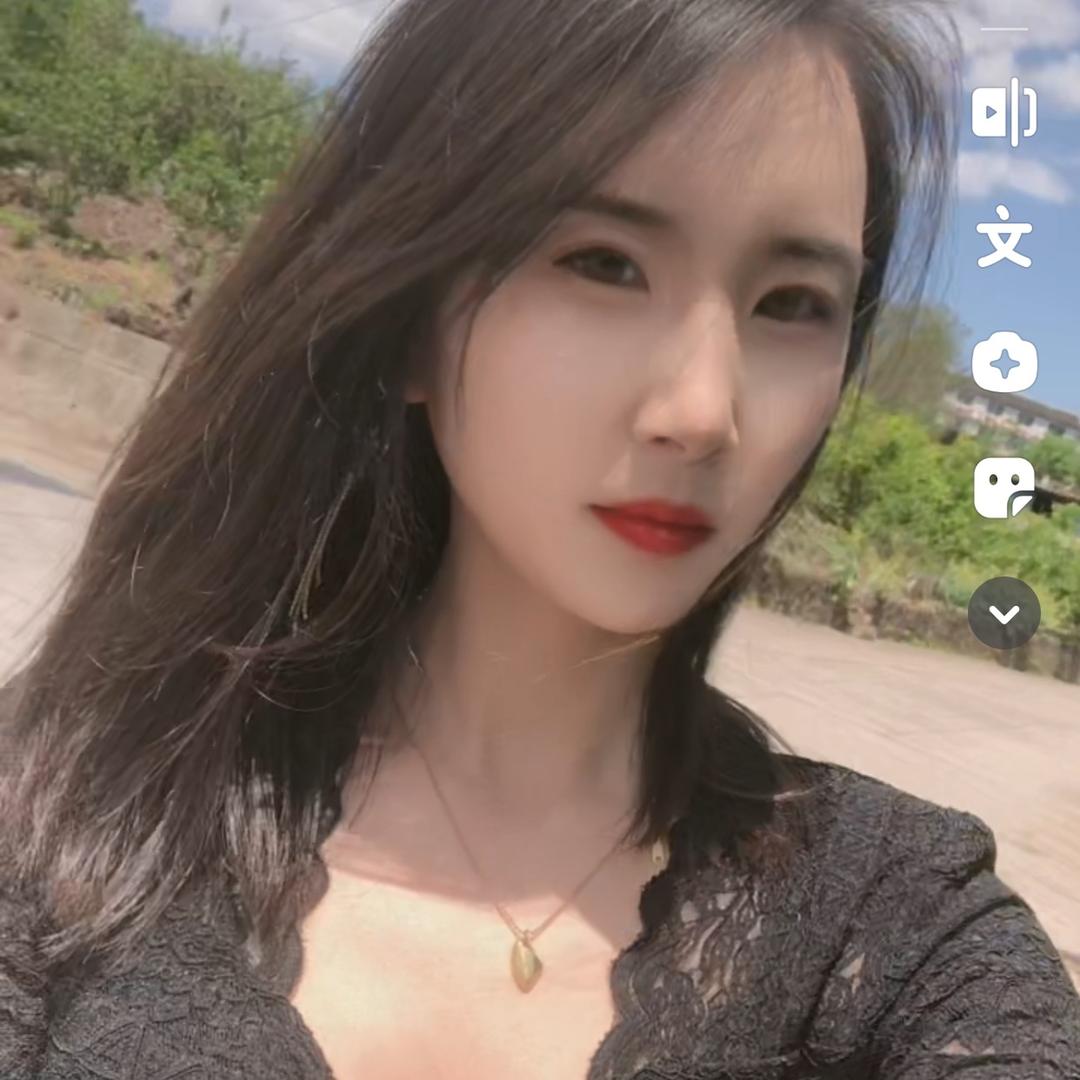Viewport: 1080px width, 1080px height.
Task: Add text with the 文 tool
Action: [x=1004, y=236]
